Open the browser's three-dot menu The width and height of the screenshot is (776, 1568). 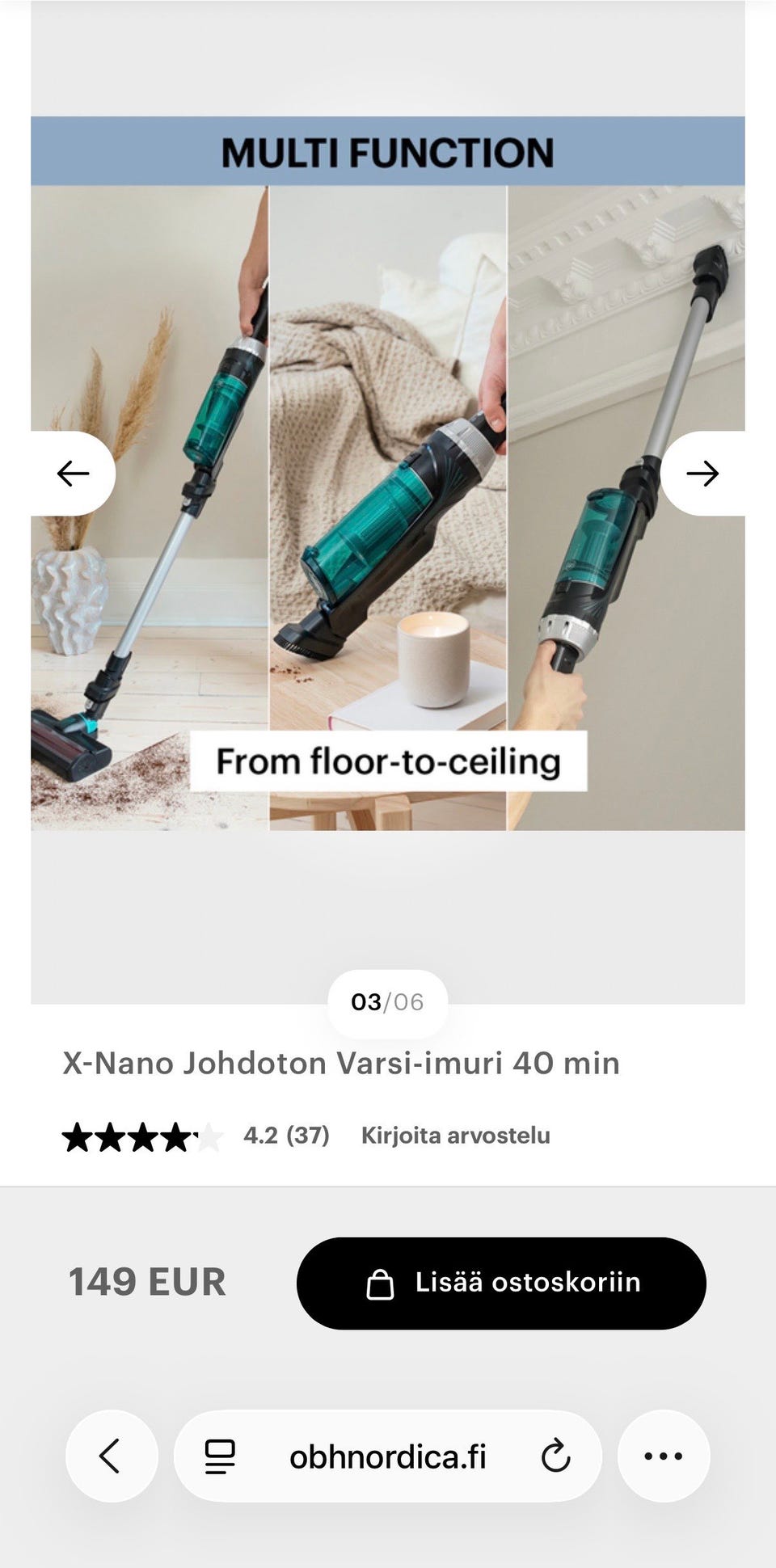coord(664,1456)
